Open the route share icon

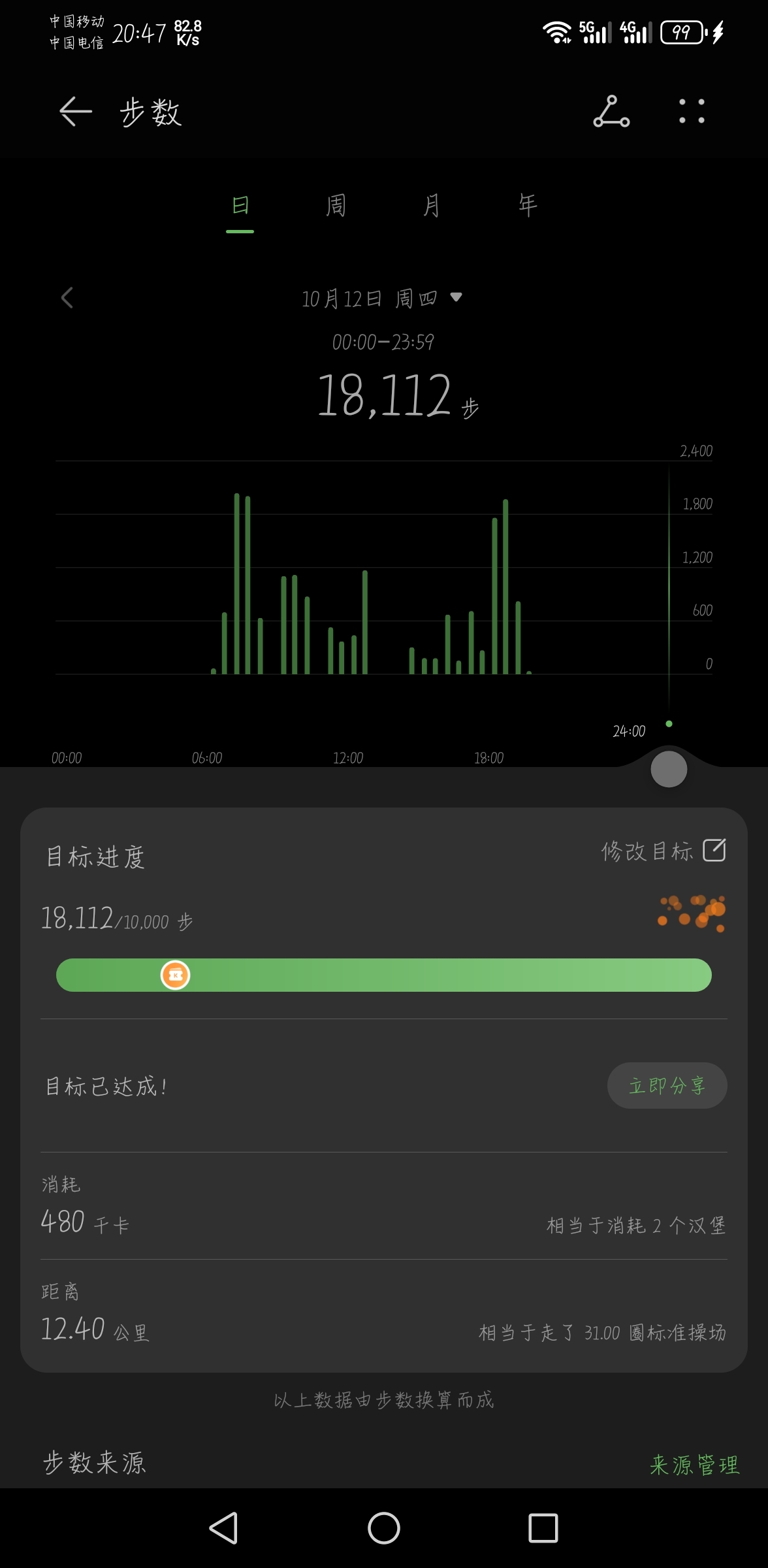click(611, 112)
